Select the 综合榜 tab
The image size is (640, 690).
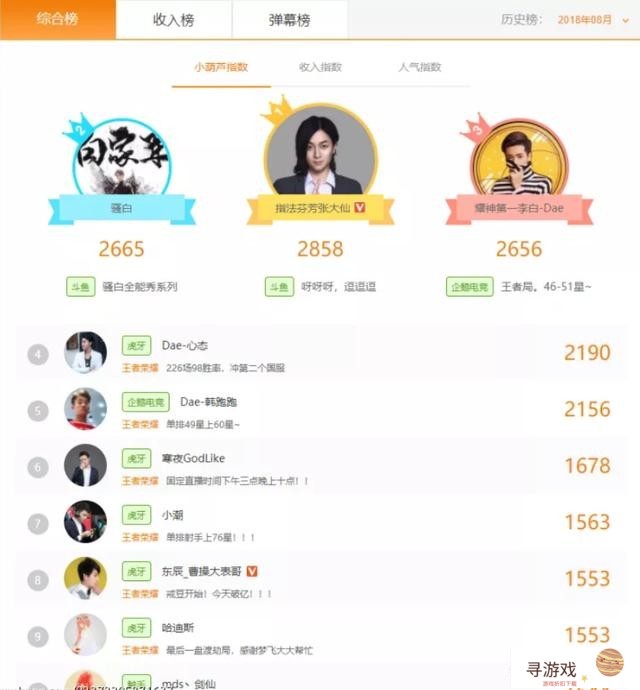[58, 19]
